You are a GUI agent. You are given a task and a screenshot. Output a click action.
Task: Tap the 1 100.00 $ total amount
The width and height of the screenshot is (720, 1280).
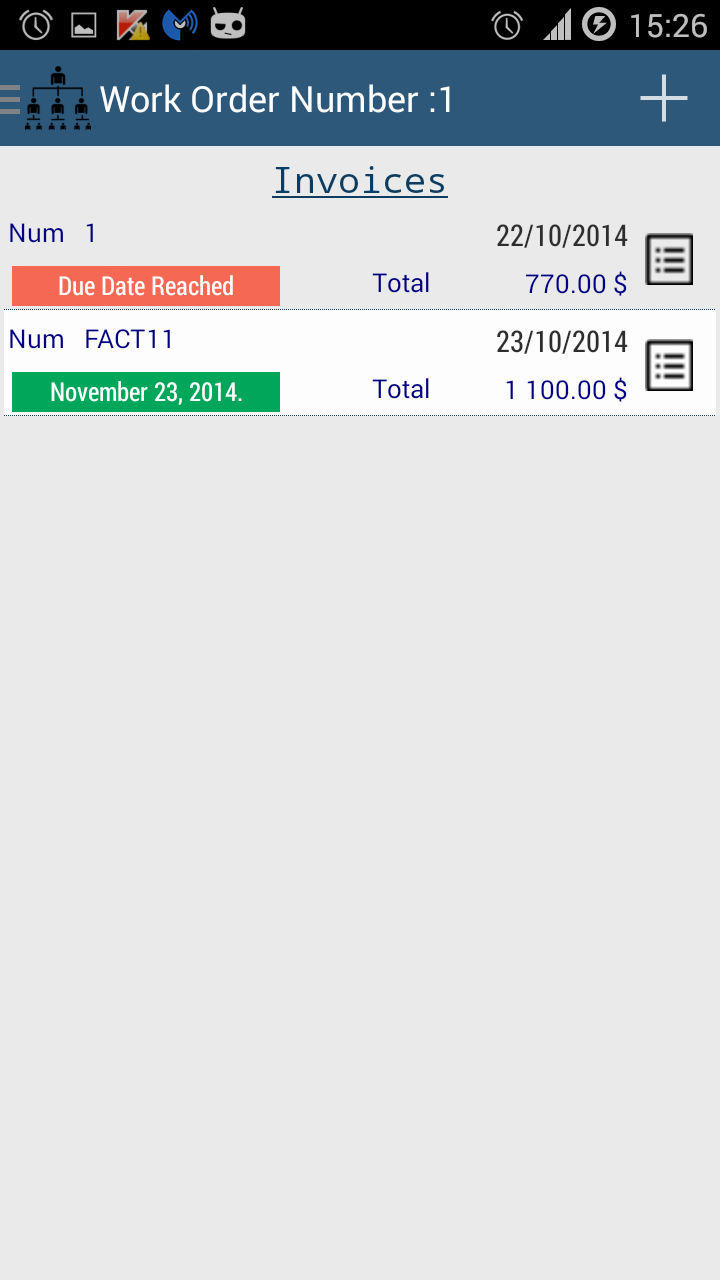566,390
